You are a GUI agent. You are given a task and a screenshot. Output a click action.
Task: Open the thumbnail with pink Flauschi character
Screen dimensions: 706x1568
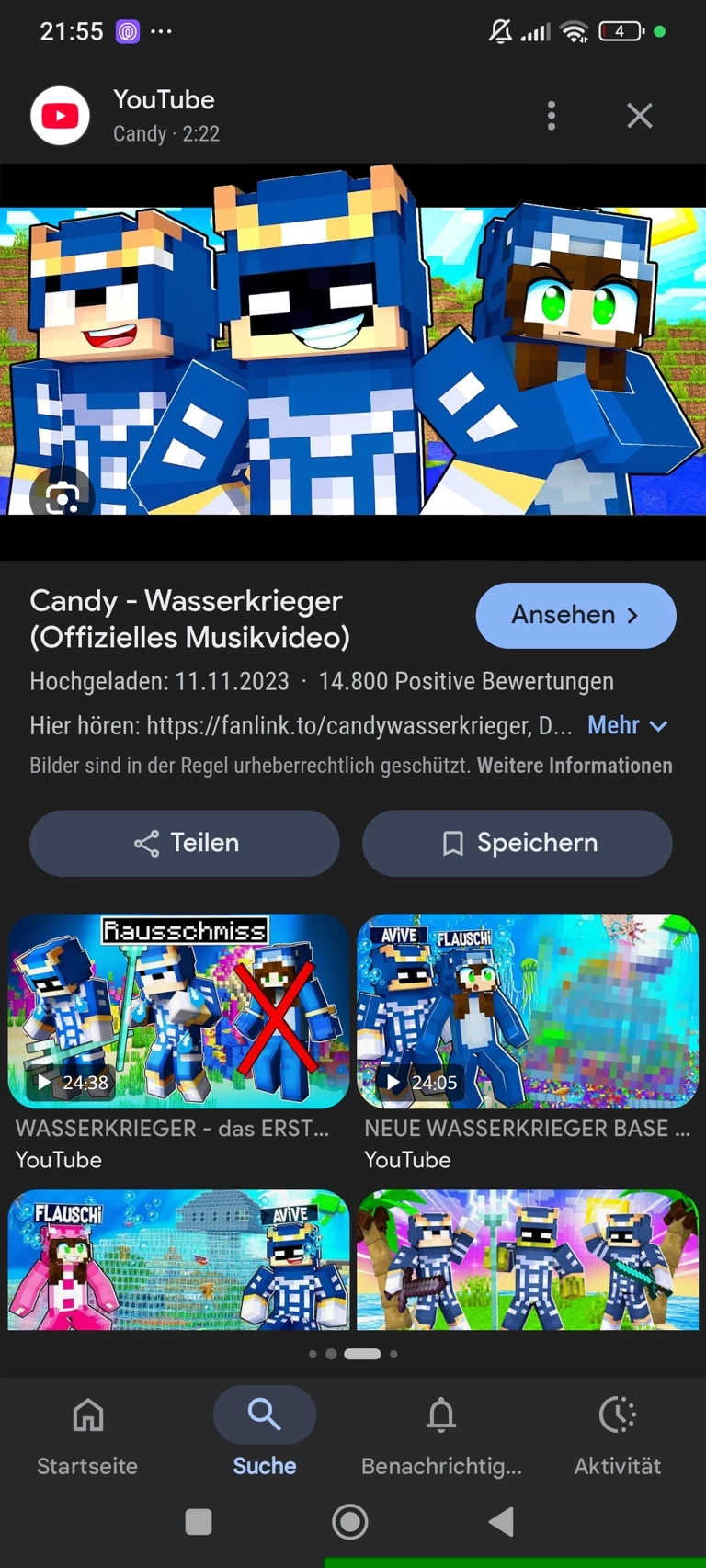(x=178, y=1259)
